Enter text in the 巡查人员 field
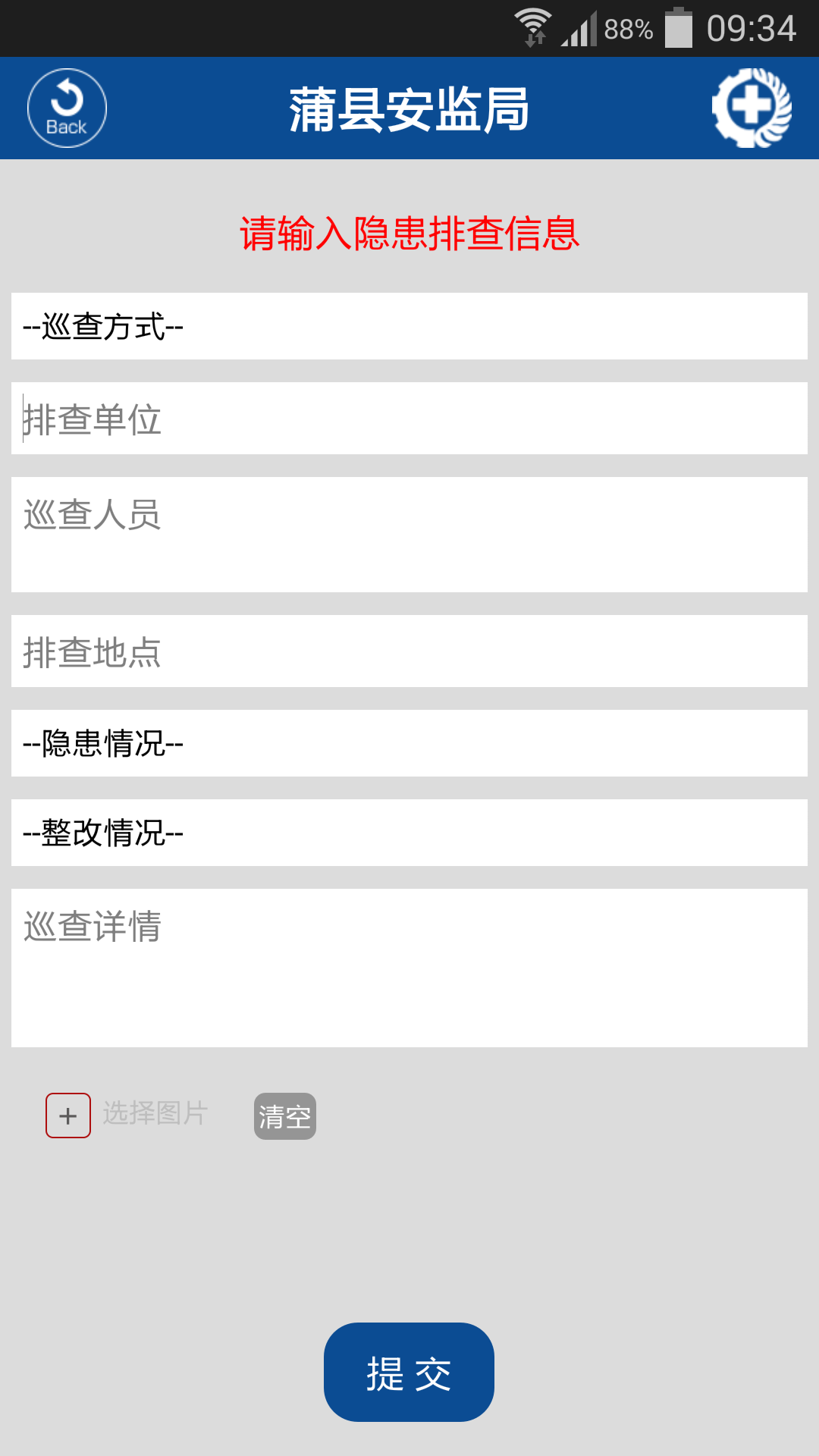The width and height of the screenshot is (819, 1456). click(x=409, y=535)
